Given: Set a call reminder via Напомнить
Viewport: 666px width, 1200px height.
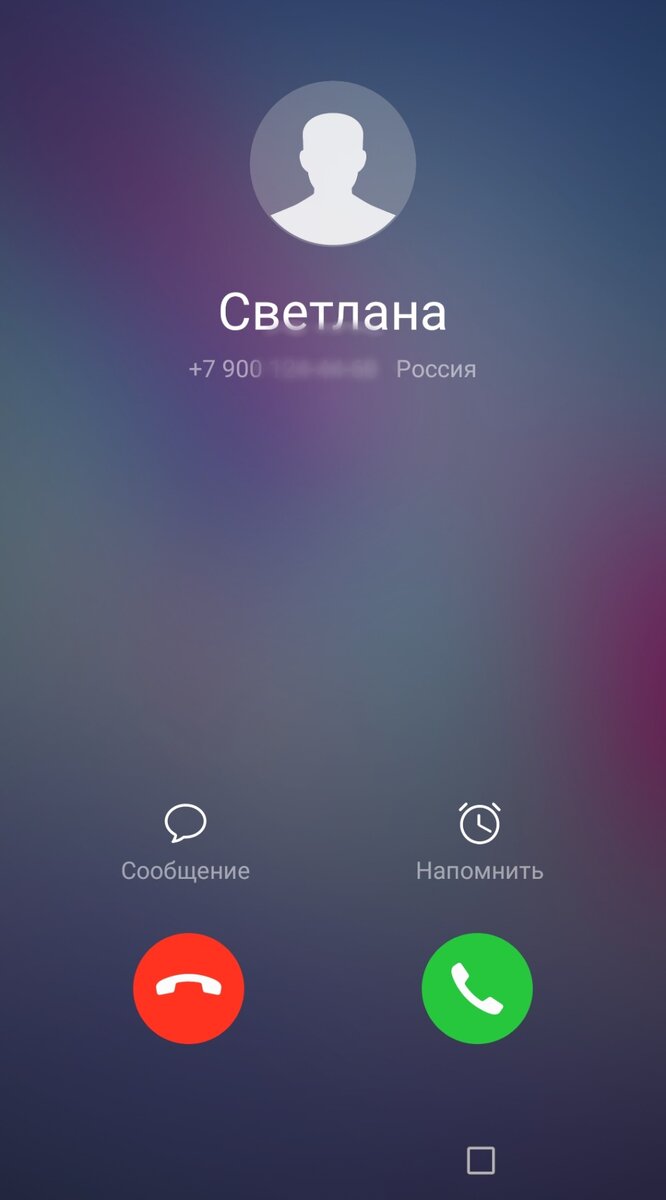Looking at the screenshot, I should [480, 843].
